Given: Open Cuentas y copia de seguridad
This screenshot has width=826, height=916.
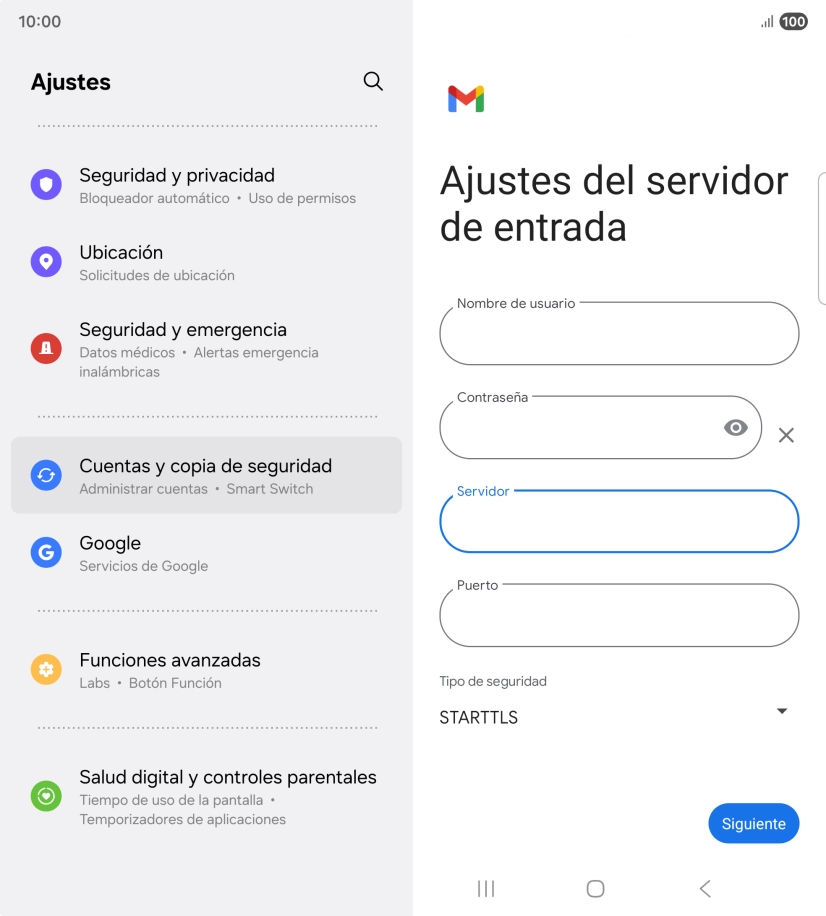Looking at the screenshot, I should (x=206, y=476).
